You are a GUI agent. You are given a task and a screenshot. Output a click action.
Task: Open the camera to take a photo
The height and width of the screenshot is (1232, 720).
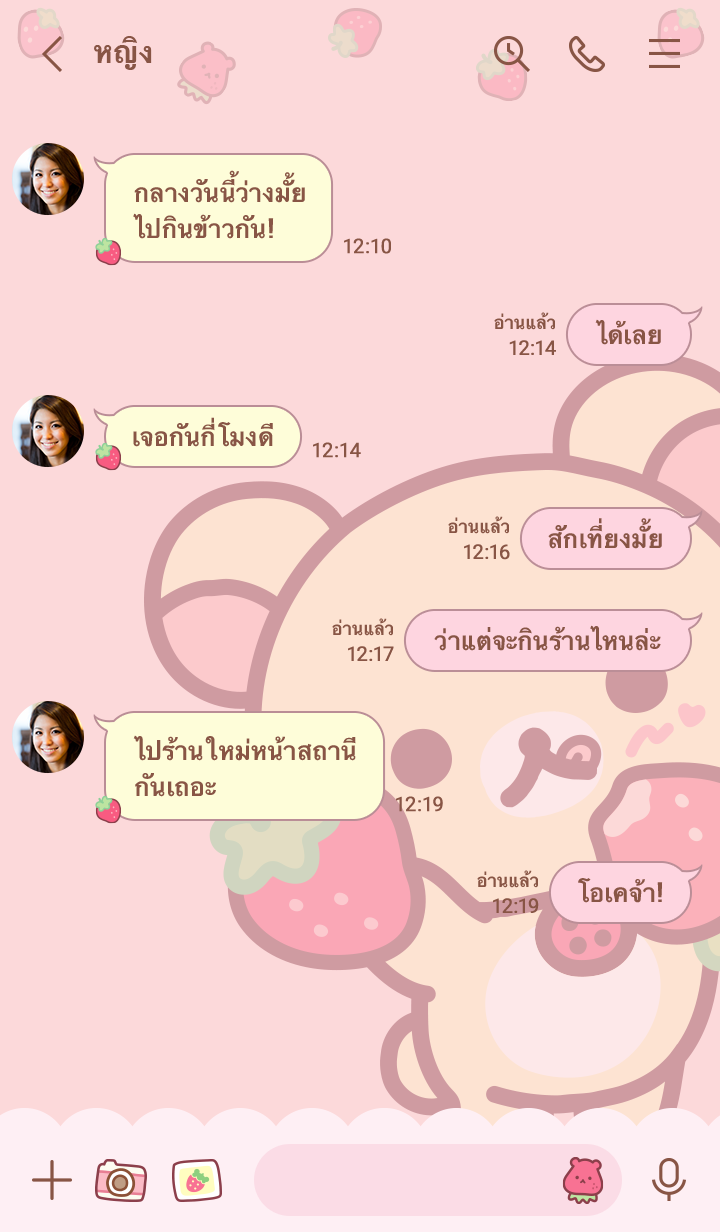(121, 1180)
